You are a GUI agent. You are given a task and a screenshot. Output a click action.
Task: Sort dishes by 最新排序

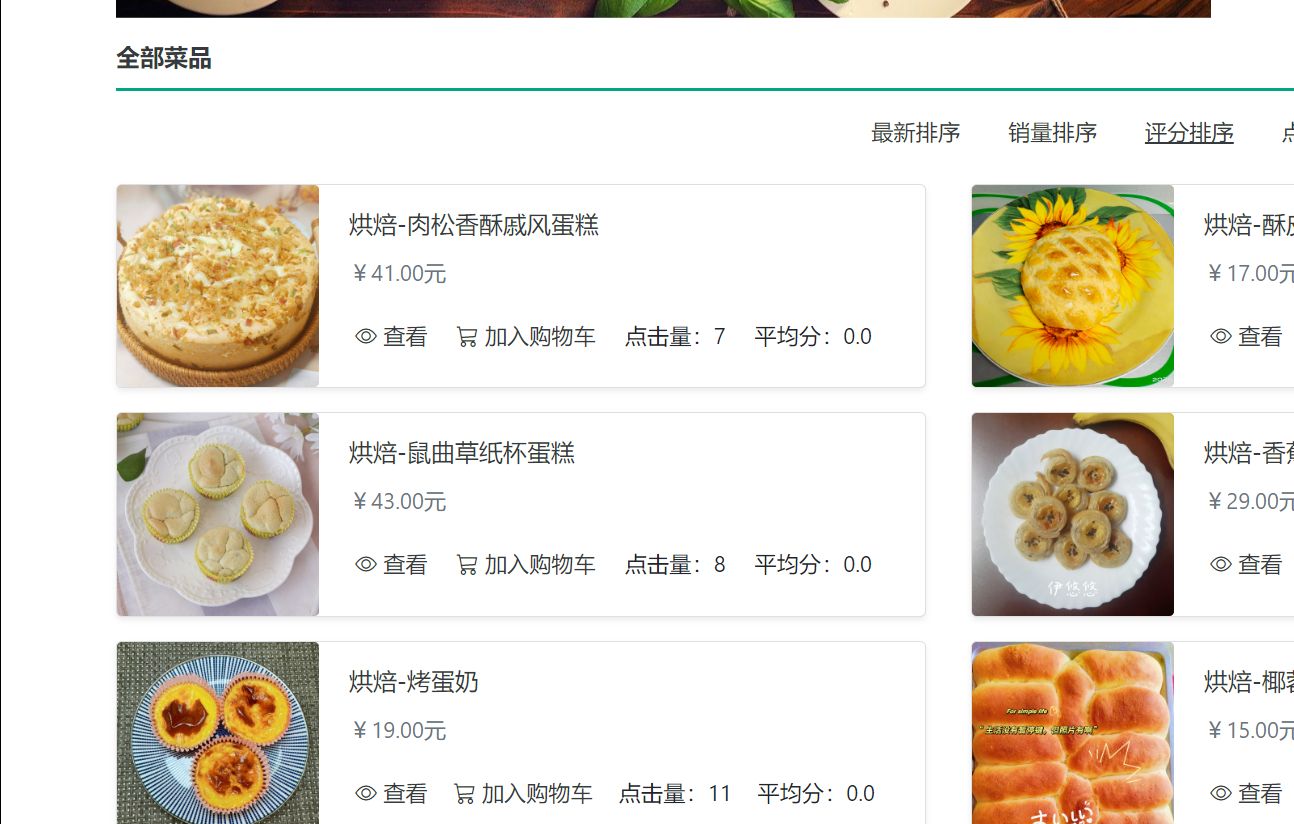(x=915, y=133)
